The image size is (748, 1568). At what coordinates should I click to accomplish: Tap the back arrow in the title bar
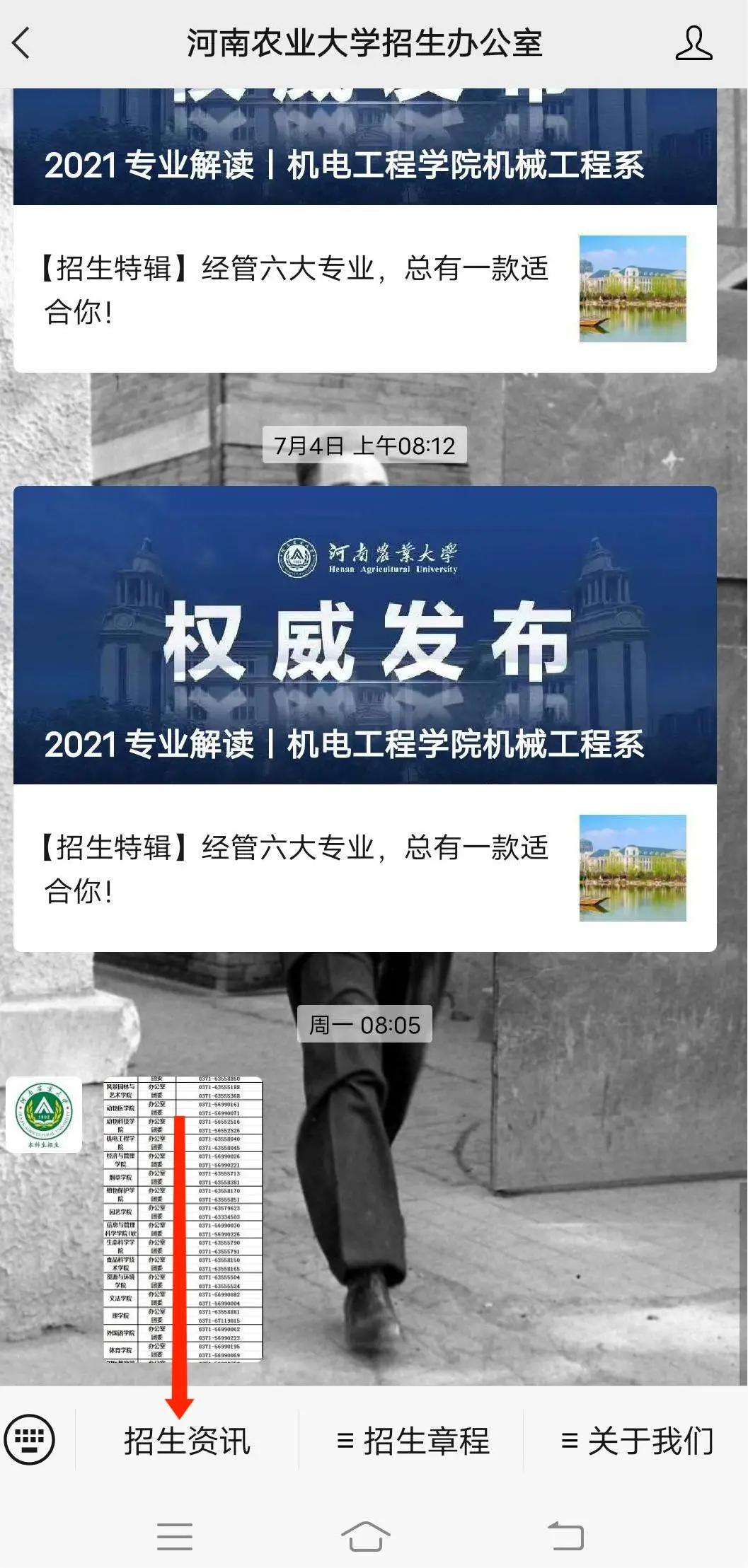tap(23, 42)
